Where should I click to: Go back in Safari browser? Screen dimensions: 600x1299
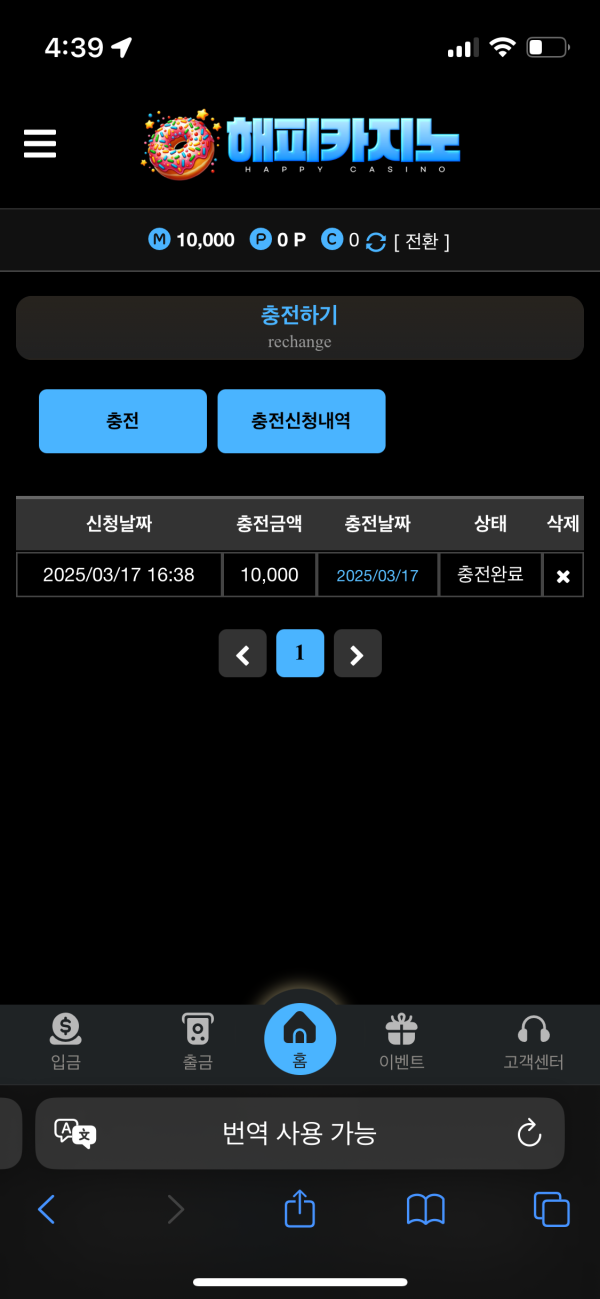[46, 1209]
